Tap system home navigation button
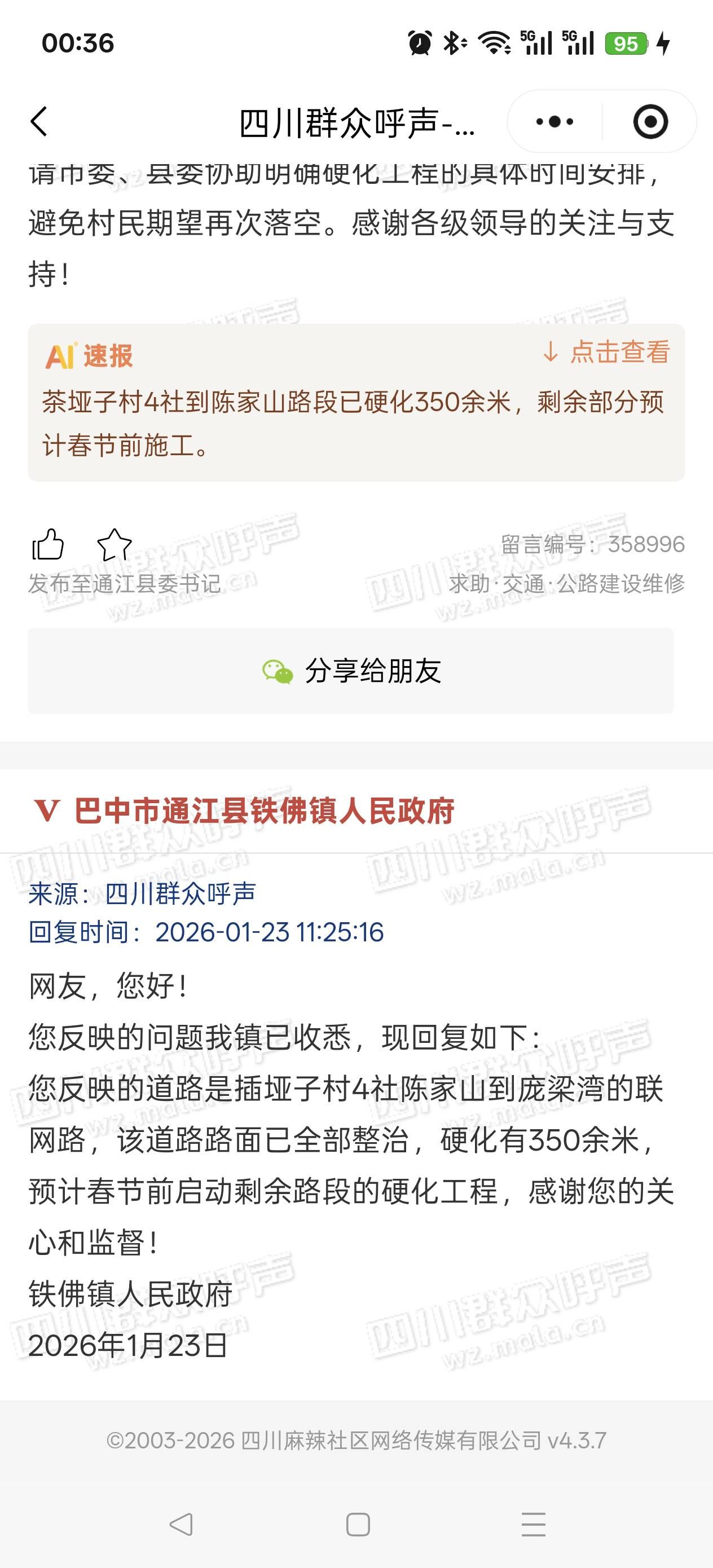The image size is (713, 1568). (x=358, y=1524)
